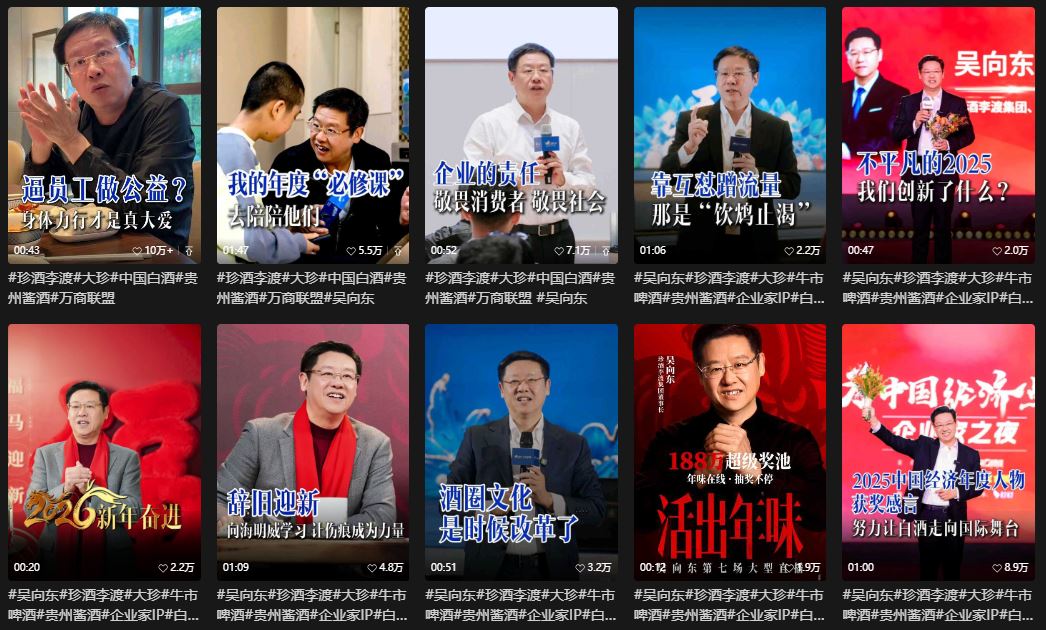
Task: Play the 我的年度"必修课" video
Action: (313, 135)
